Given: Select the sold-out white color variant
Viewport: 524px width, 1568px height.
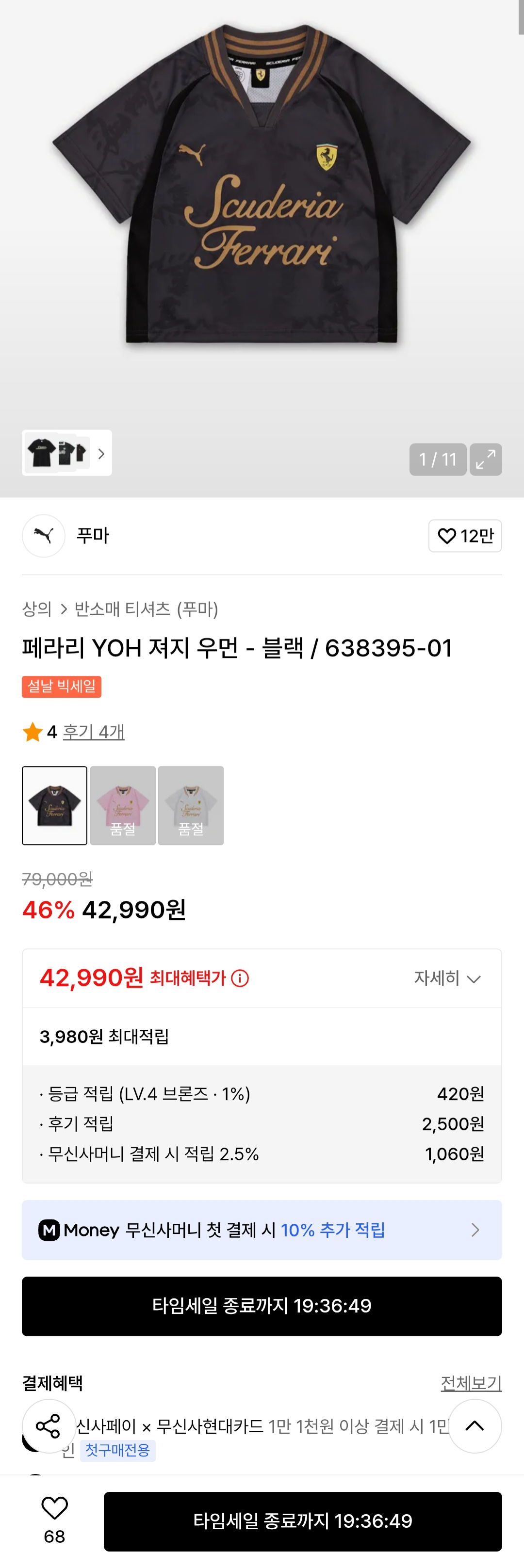Looking at the screenshot, I should tap(191, 805).
